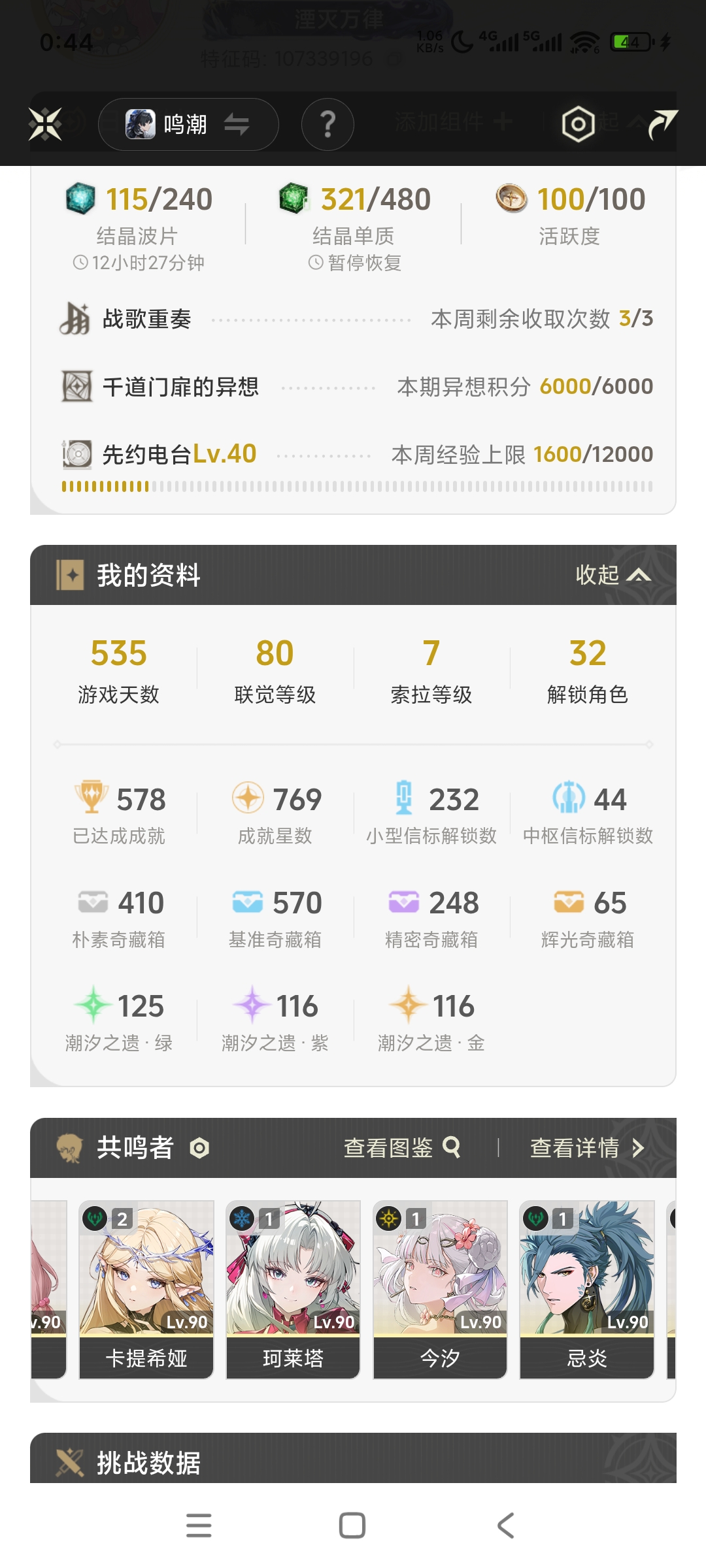
Task: Share using the arrow icon
Action: point(662,123)
